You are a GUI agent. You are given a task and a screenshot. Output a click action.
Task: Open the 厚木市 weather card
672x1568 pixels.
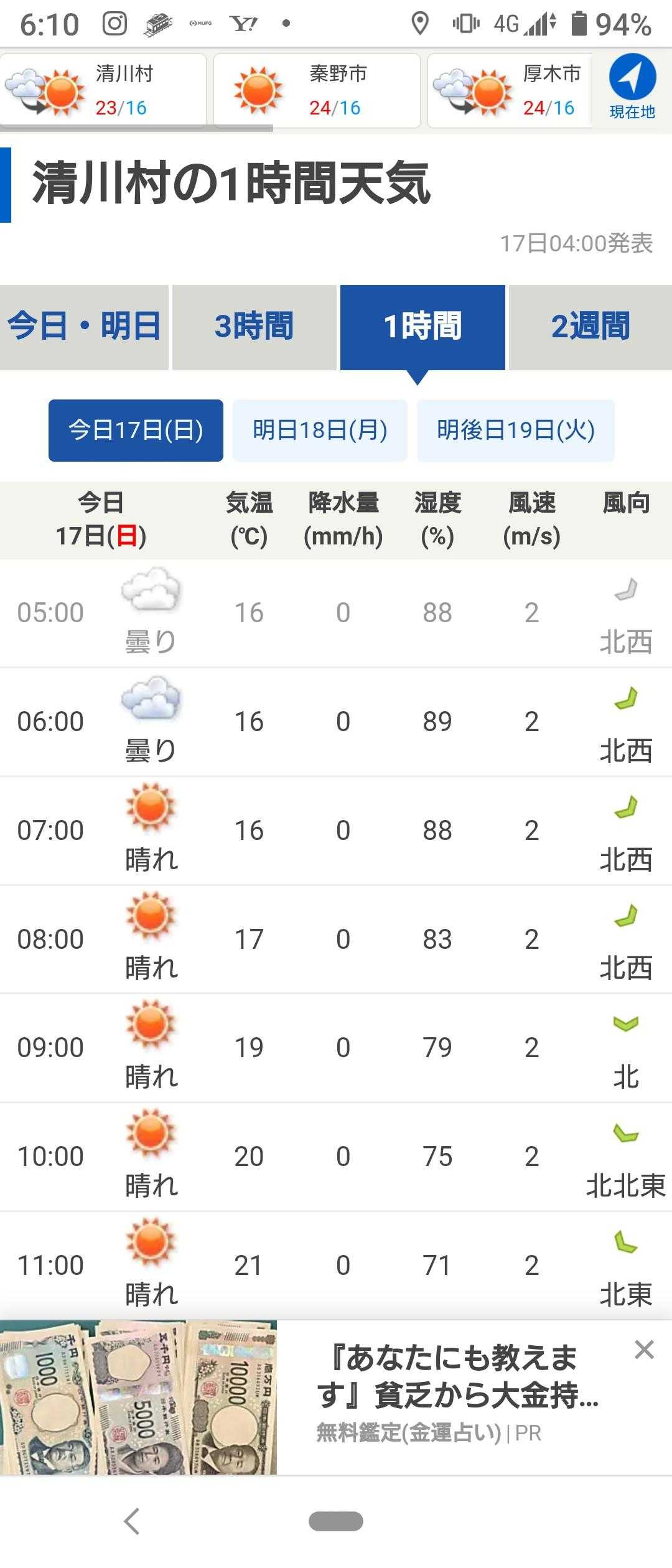(x=510, y=91)
